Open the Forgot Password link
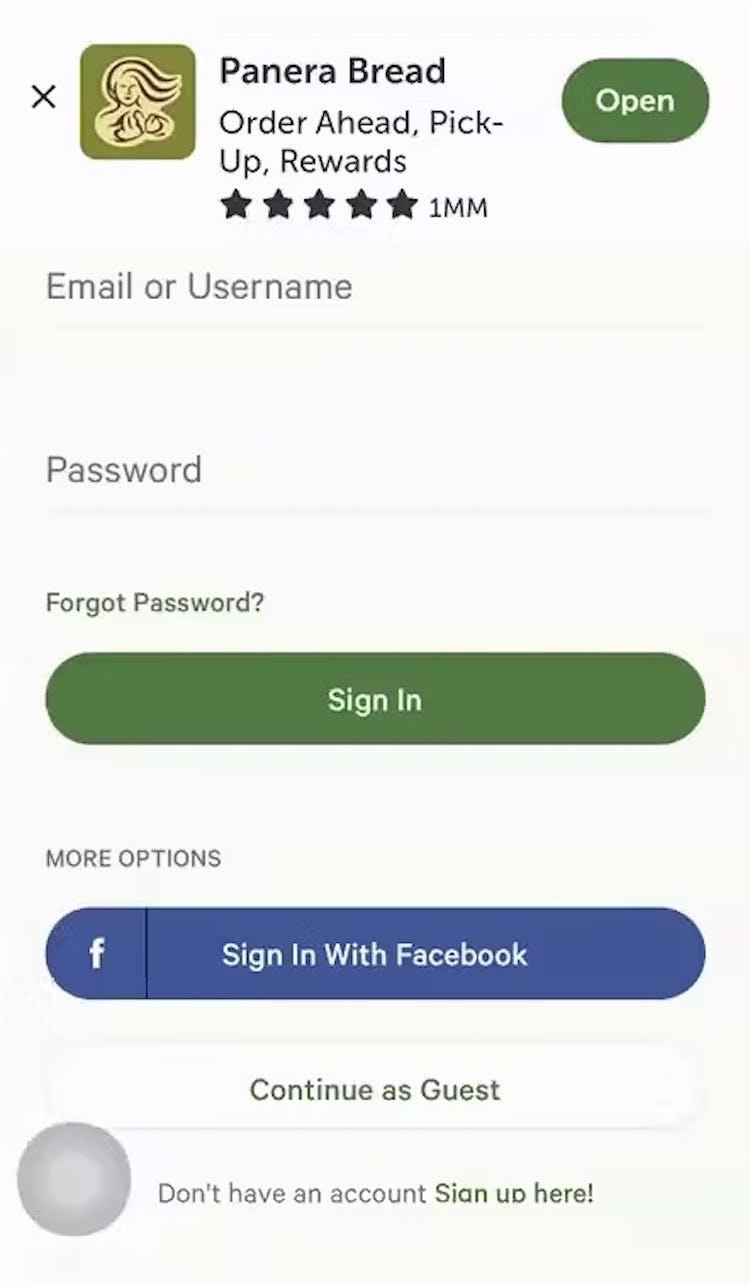 click(155, 603)
